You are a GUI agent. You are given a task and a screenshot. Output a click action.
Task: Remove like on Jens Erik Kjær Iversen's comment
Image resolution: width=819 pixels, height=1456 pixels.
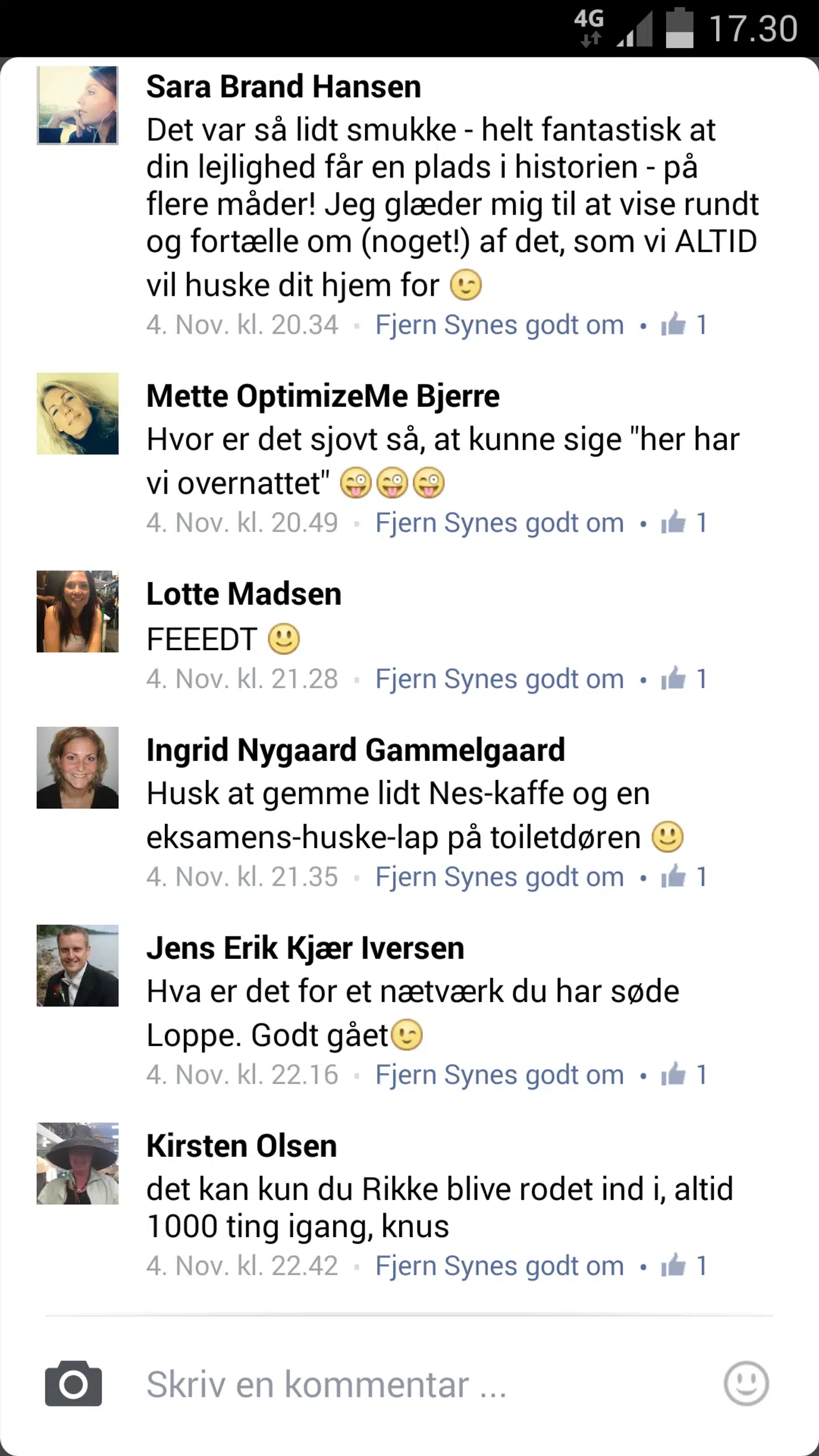[x=499, y=1074]
